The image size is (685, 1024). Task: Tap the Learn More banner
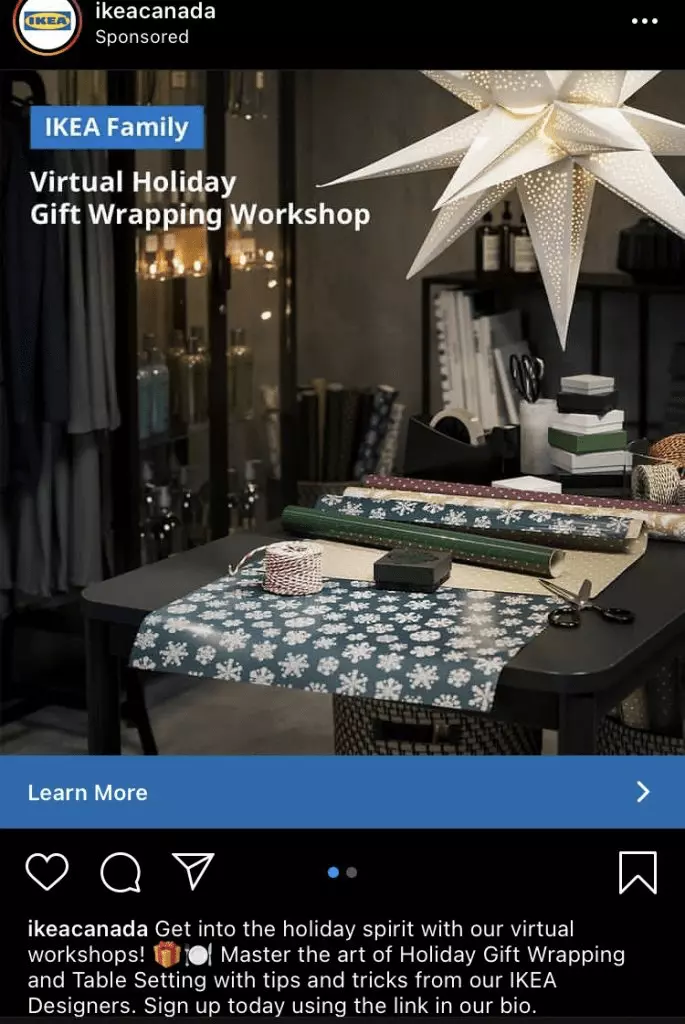pos(342,792)
